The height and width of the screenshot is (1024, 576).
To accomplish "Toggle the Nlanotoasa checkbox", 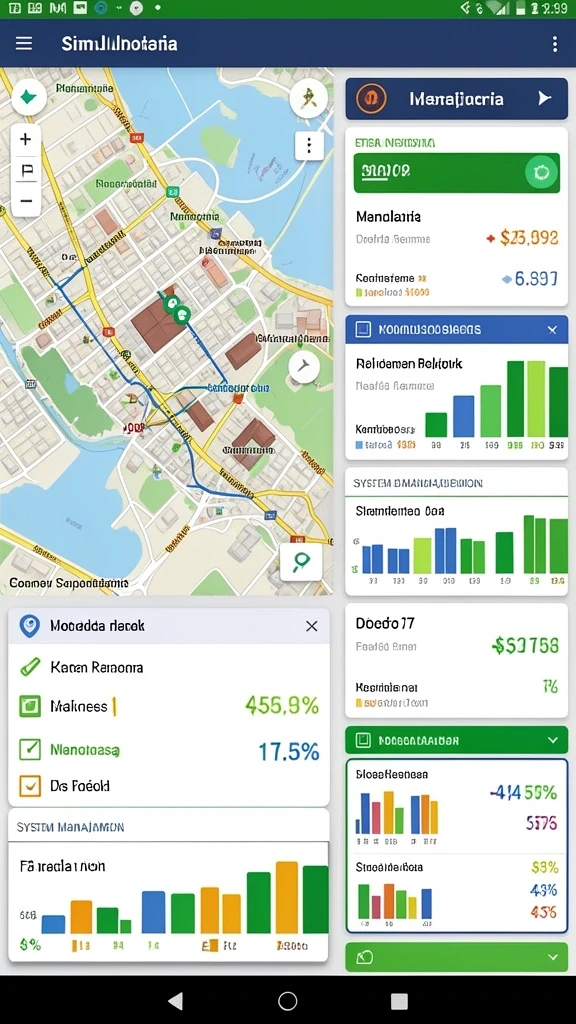I will pyautogui.click(x=30, y=749).
